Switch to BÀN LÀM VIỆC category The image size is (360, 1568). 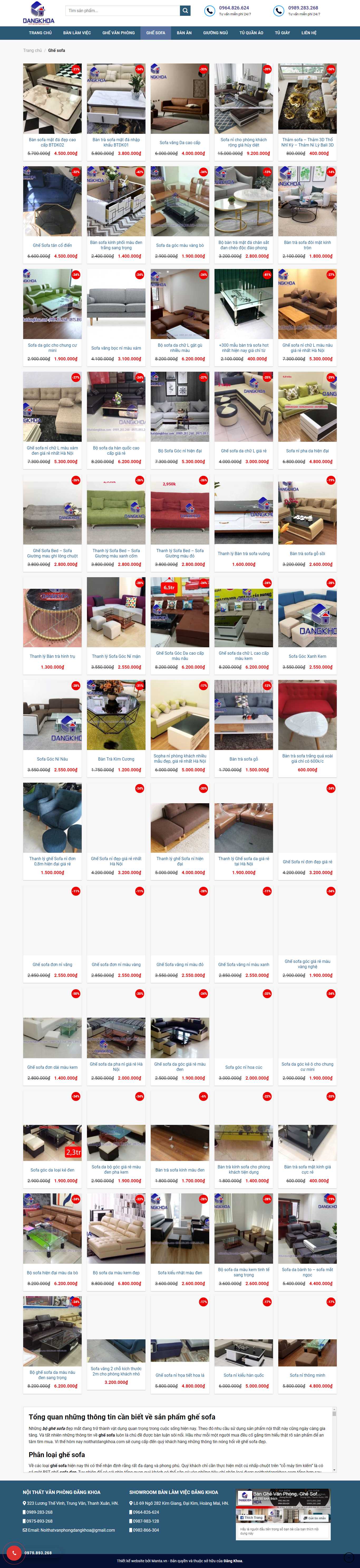click(x=77, y=33)
